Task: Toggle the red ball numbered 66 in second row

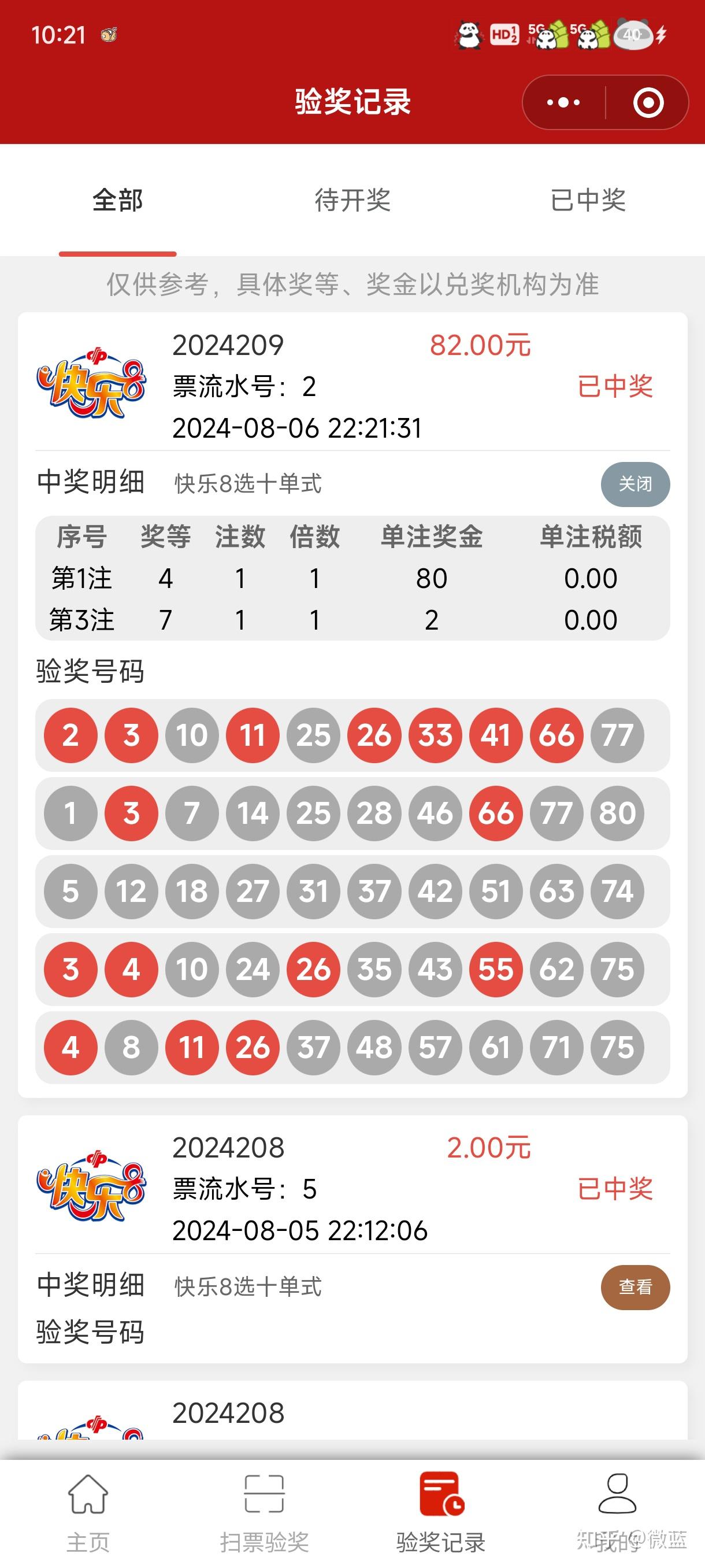Action: pos(496,813)
